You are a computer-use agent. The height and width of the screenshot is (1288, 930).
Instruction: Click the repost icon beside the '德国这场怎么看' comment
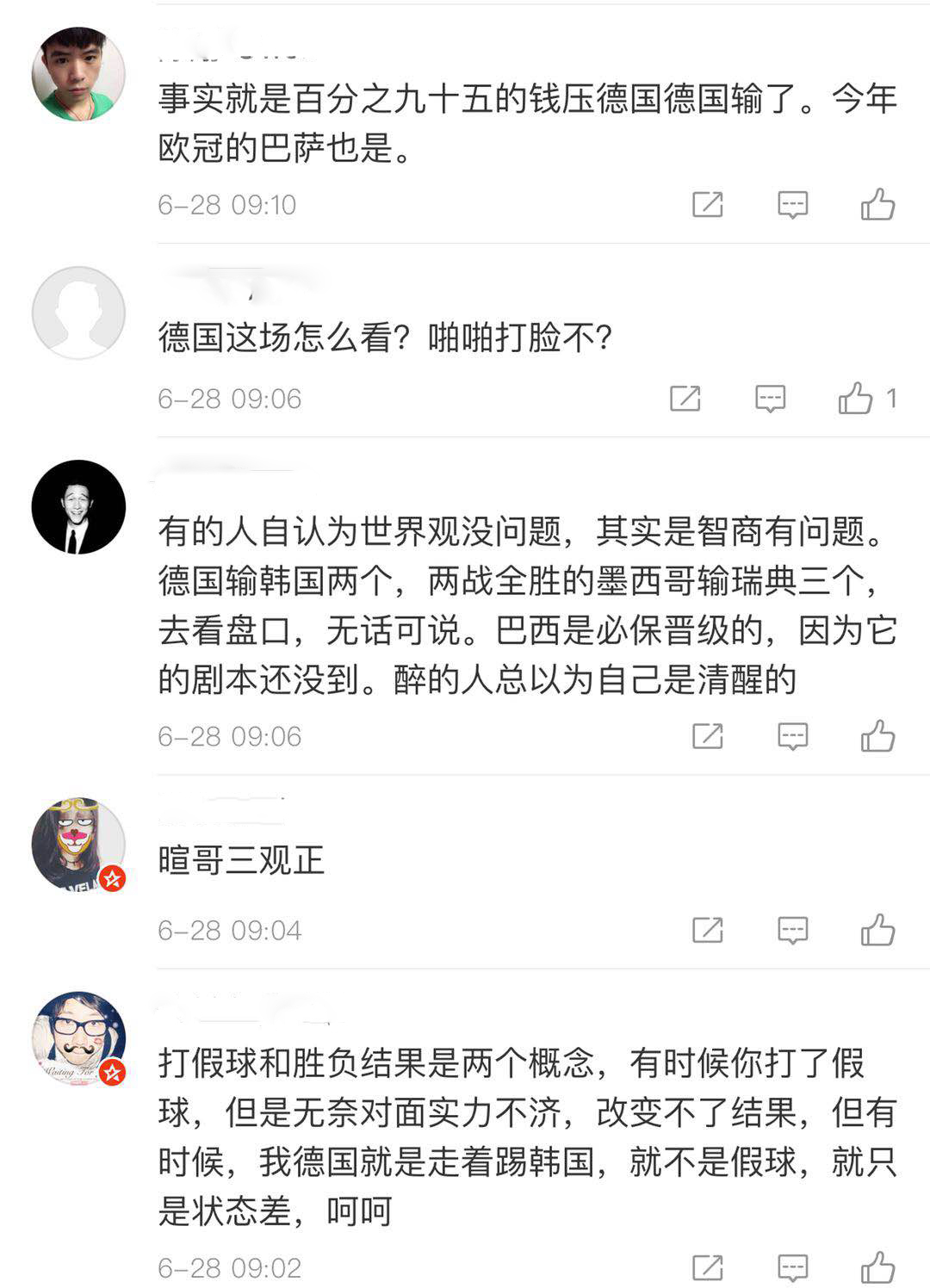tap(685, 398)
